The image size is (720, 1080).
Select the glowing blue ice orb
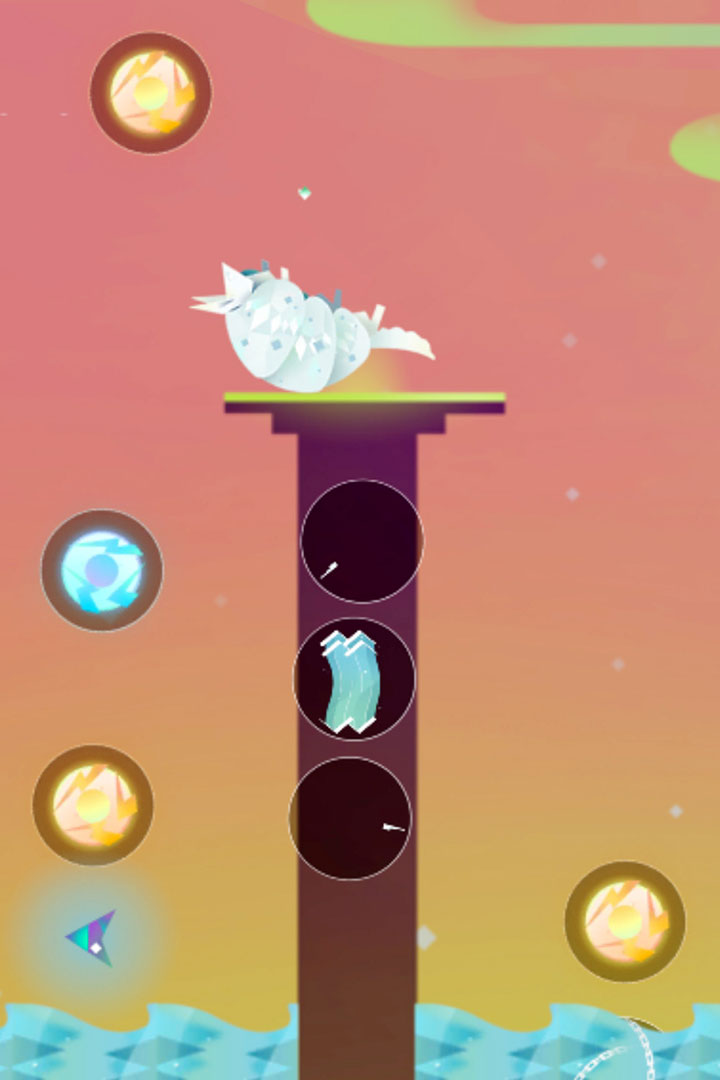(101, 571)
